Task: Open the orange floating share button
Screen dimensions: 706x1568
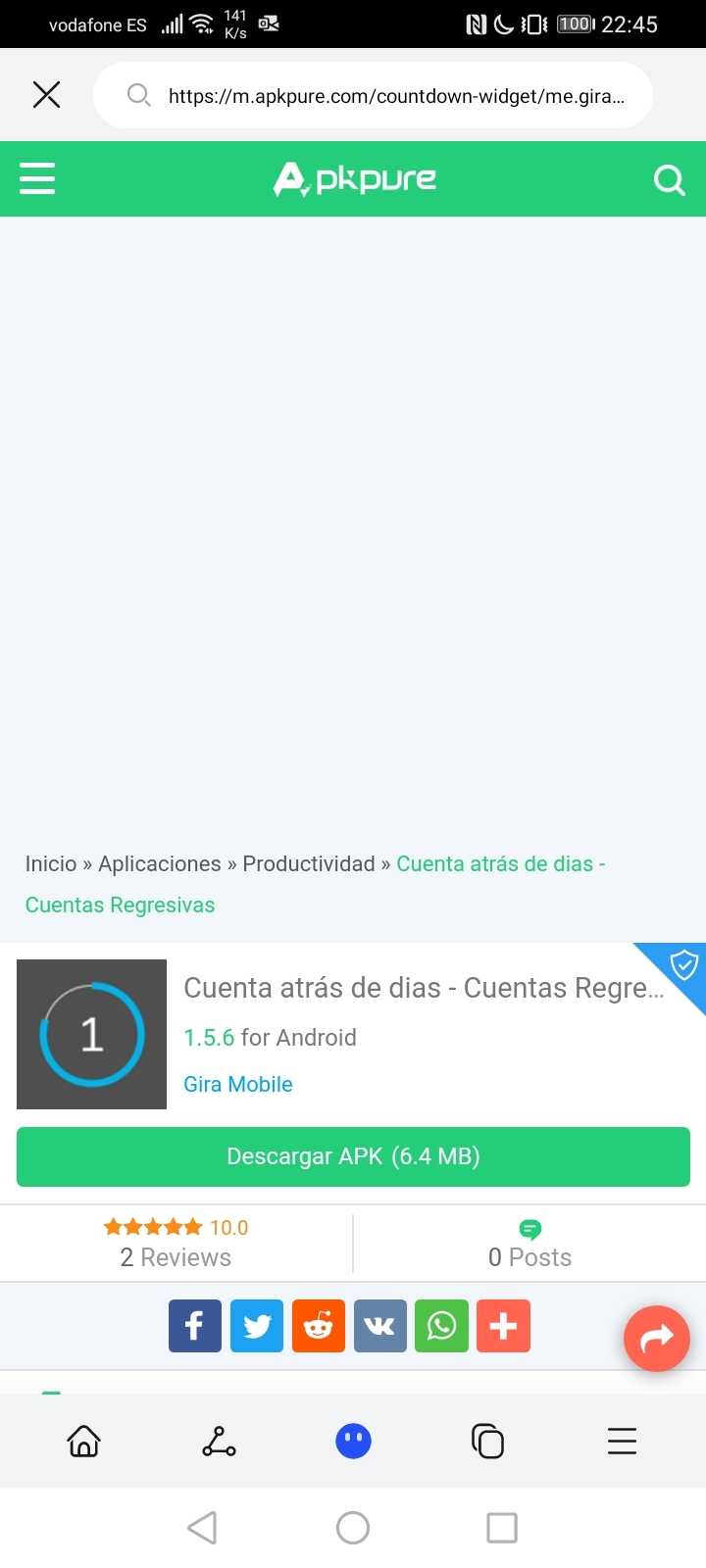Action: 657,1338
